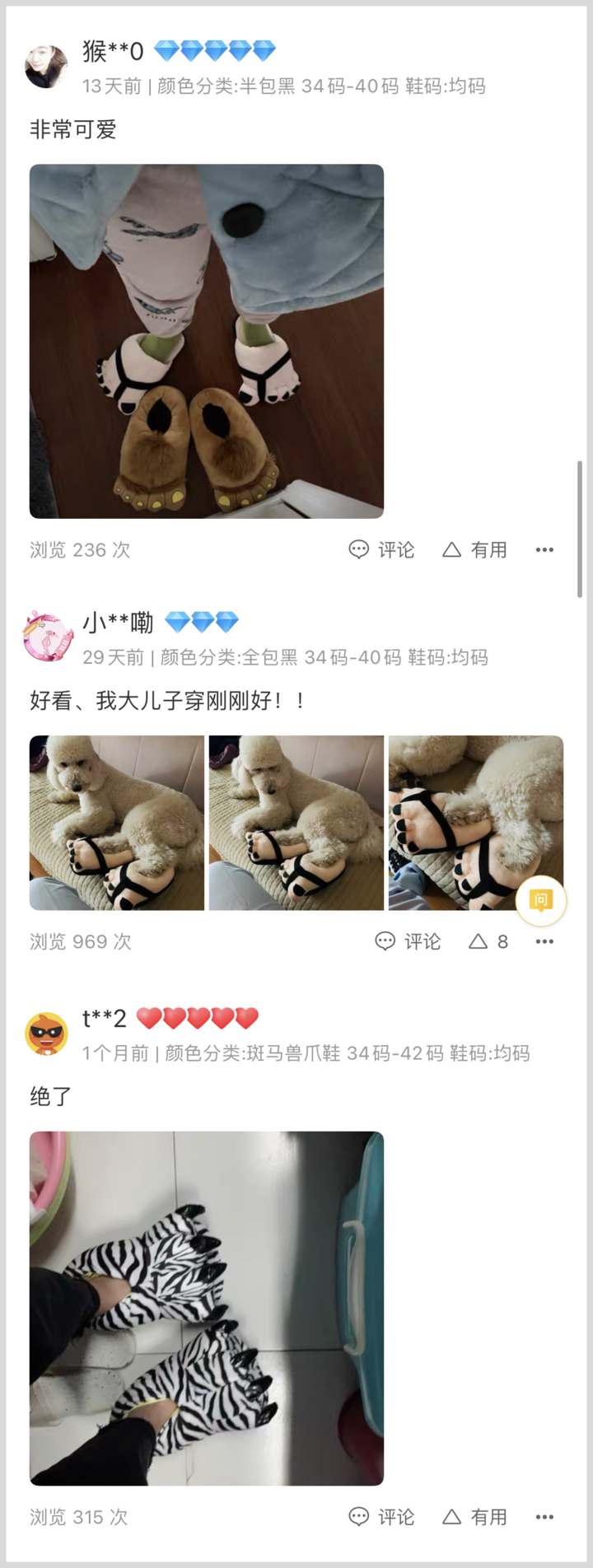
Task: Open more options for 猴**0's review
Action: pos(544,549)
